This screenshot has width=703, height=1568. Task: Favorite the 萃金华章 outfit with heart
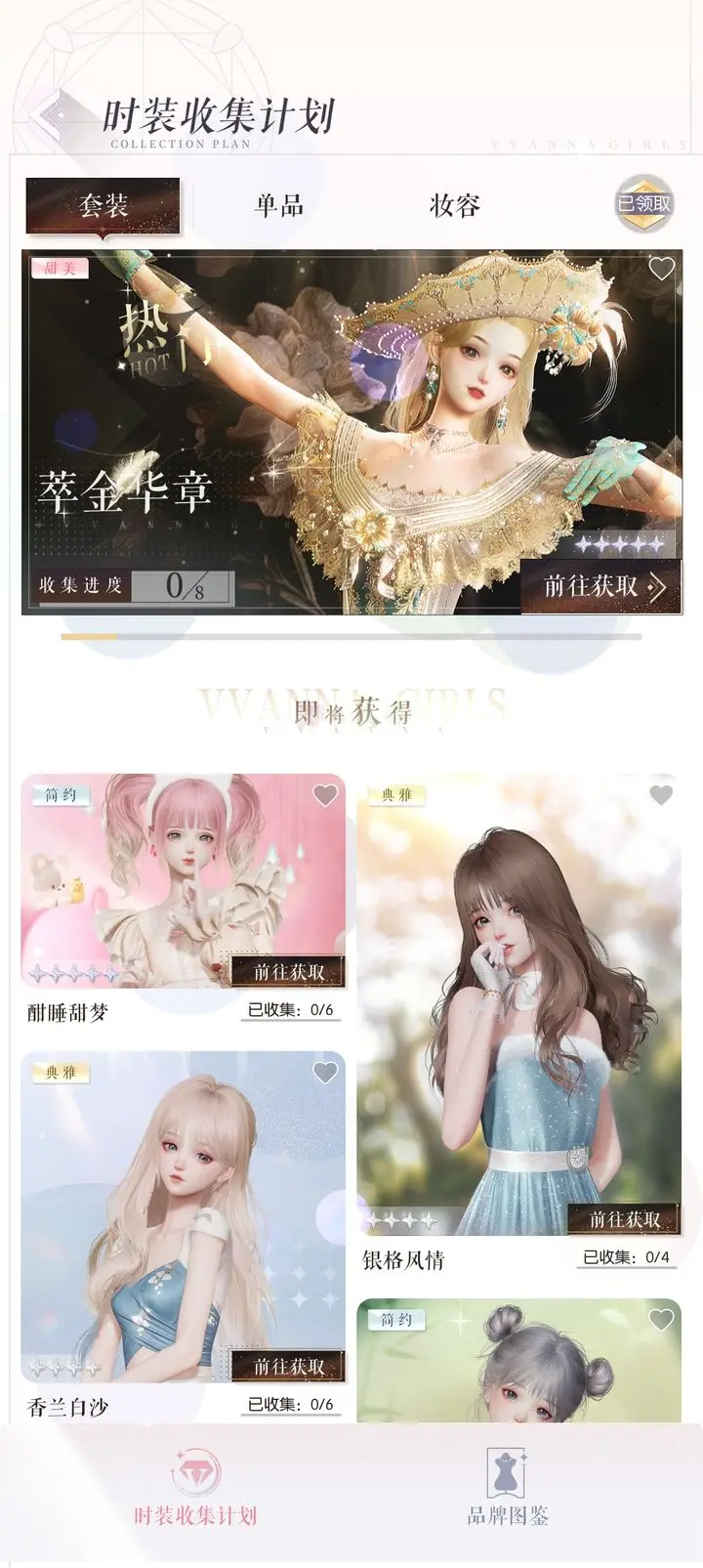pyautogui.click(x=661, y=269)
